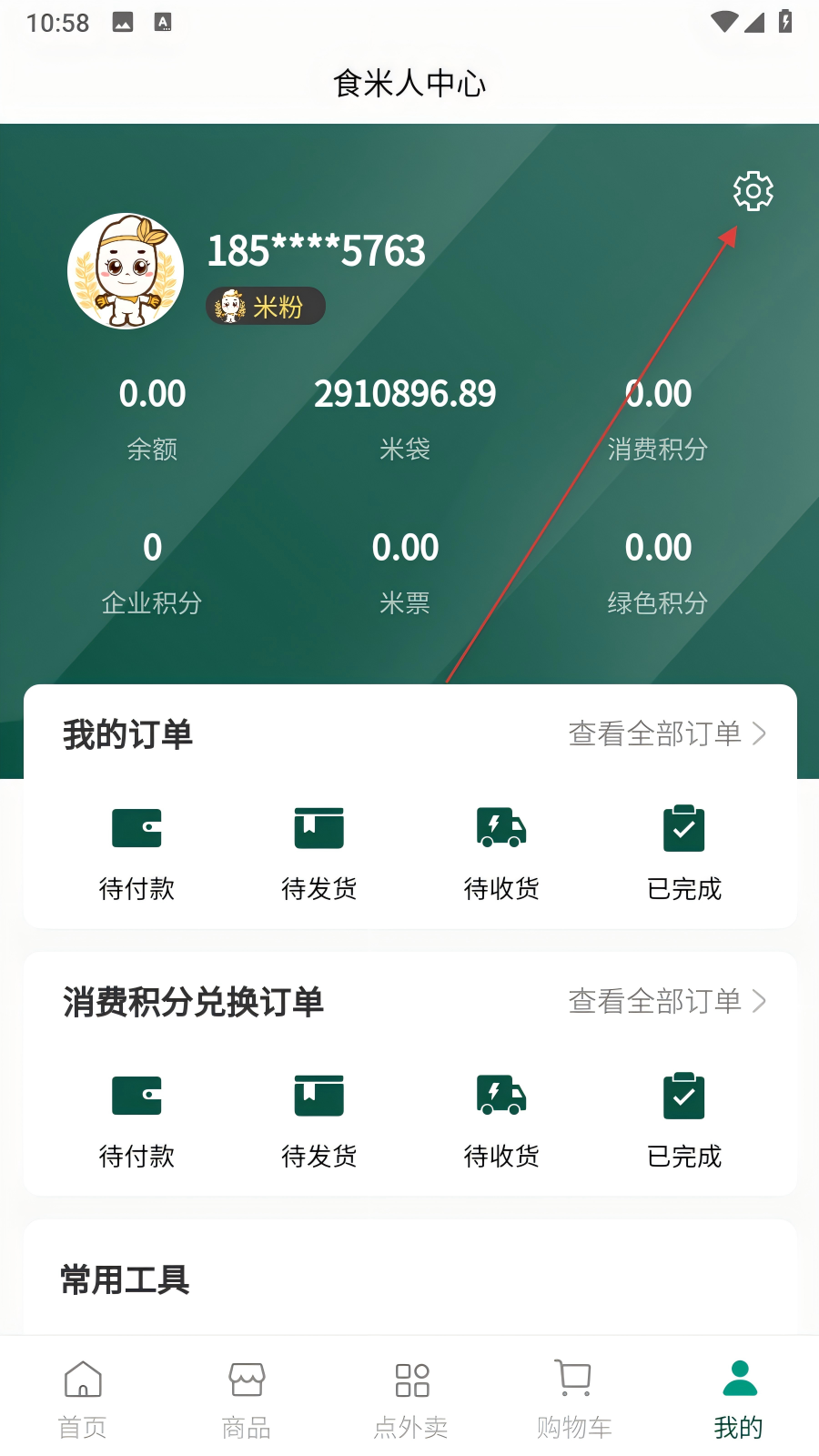Tap the profile avatar picture
This screenshot has width=819, height=1456.
click(x=126, y=271)
